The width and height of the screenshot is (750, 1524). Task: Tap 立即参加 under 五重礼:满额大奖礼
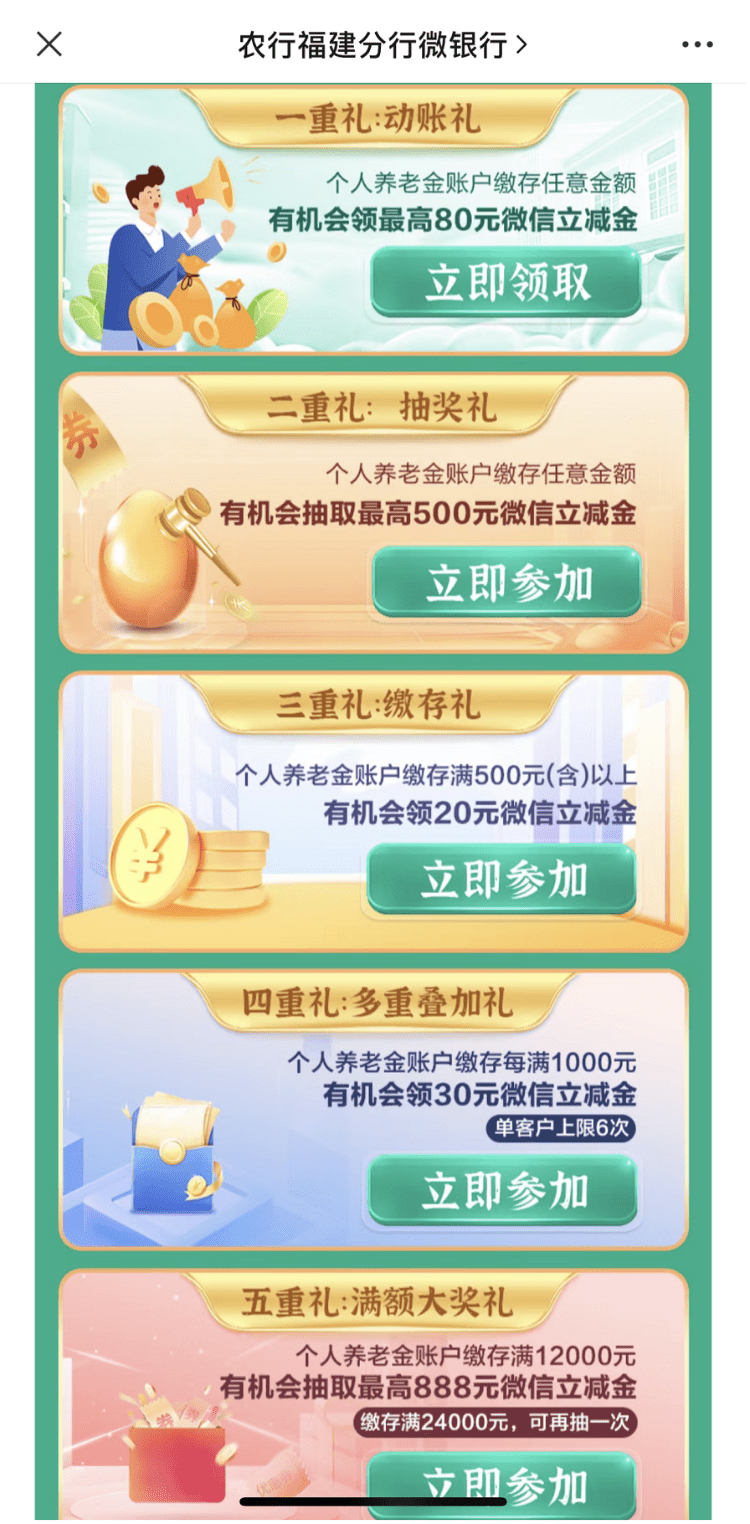502,1485
